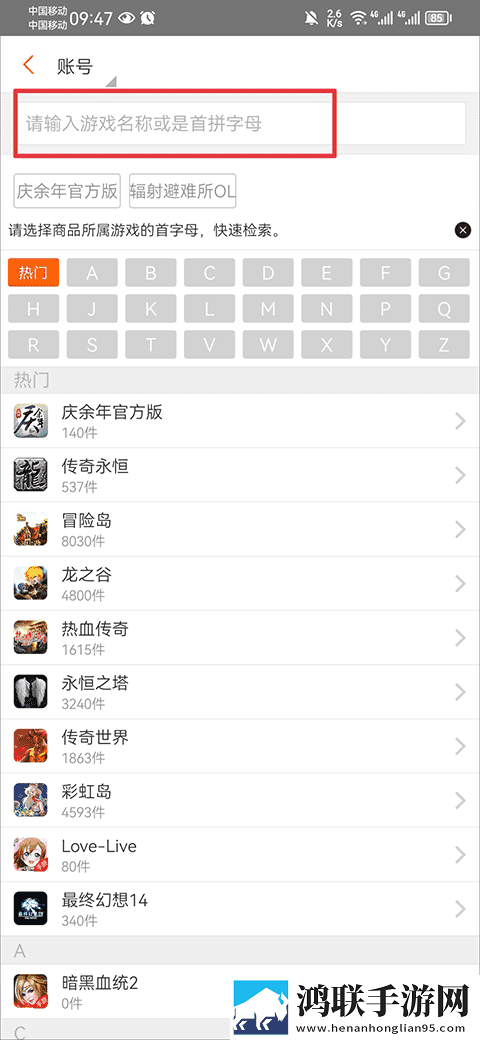Open 冒险岛 game listings
480x1040 pixels.
[240, 529]
